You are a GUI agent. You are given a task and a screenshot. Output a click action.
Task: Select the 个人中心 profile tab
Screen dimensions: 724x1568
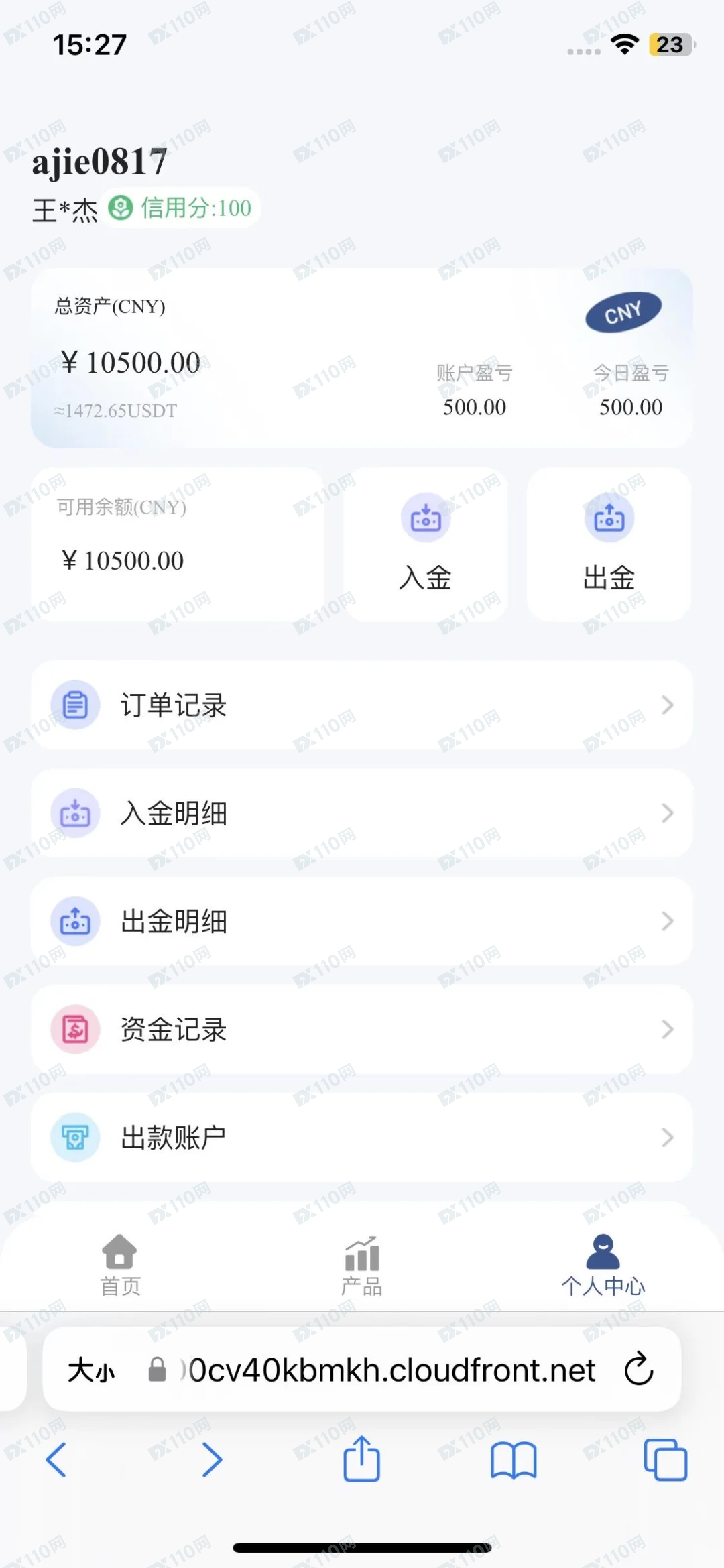pos(603,1265)
